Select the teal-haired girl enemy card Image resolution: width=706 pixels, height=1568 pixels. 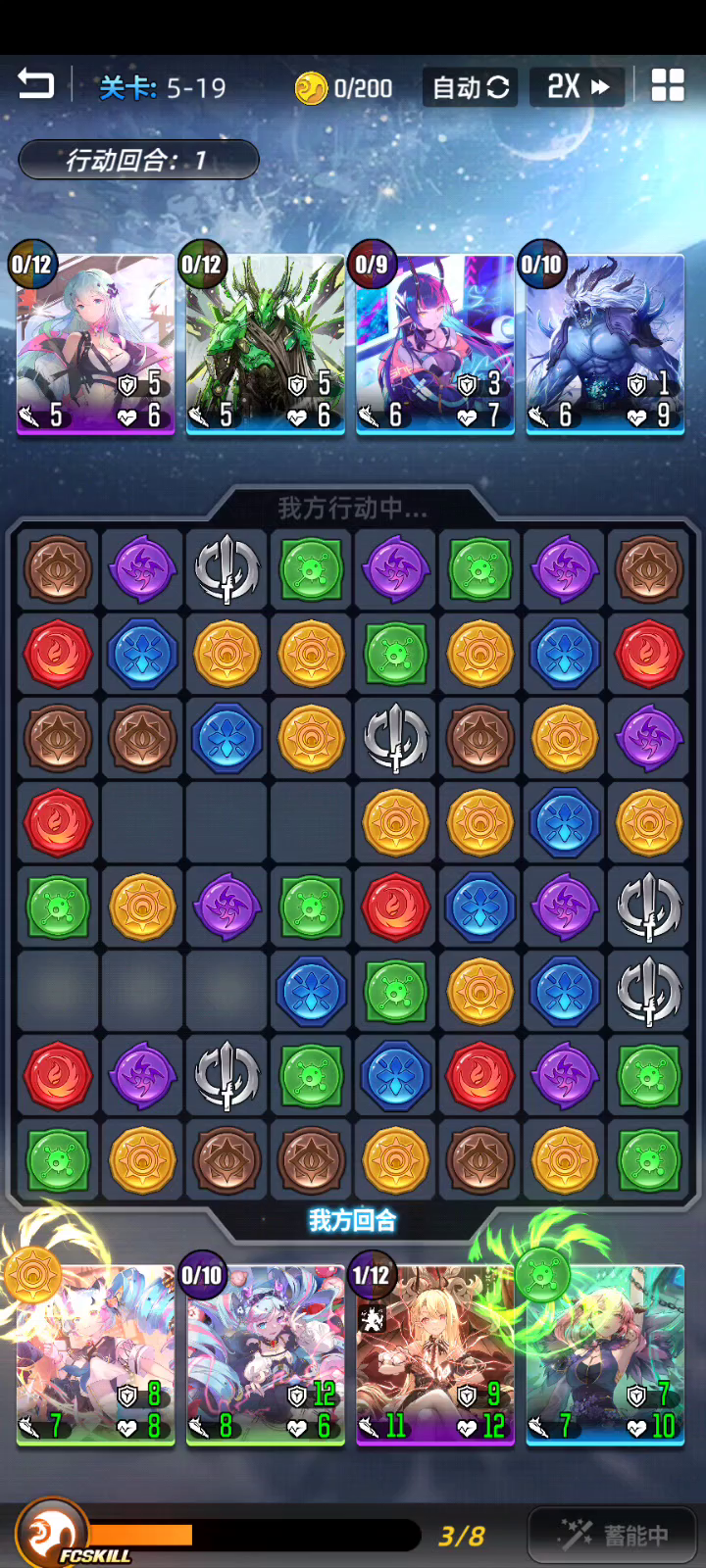tap(95, 343)
